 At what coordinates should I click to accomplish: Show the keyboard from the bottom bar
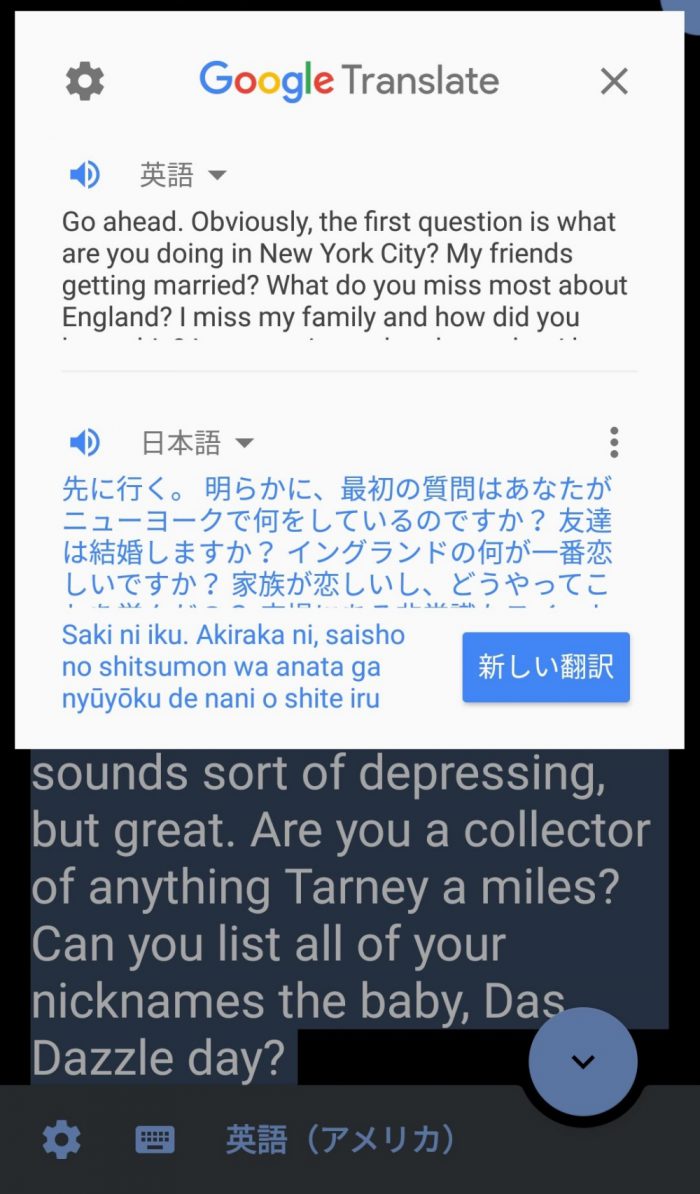tap(155, 1139)
